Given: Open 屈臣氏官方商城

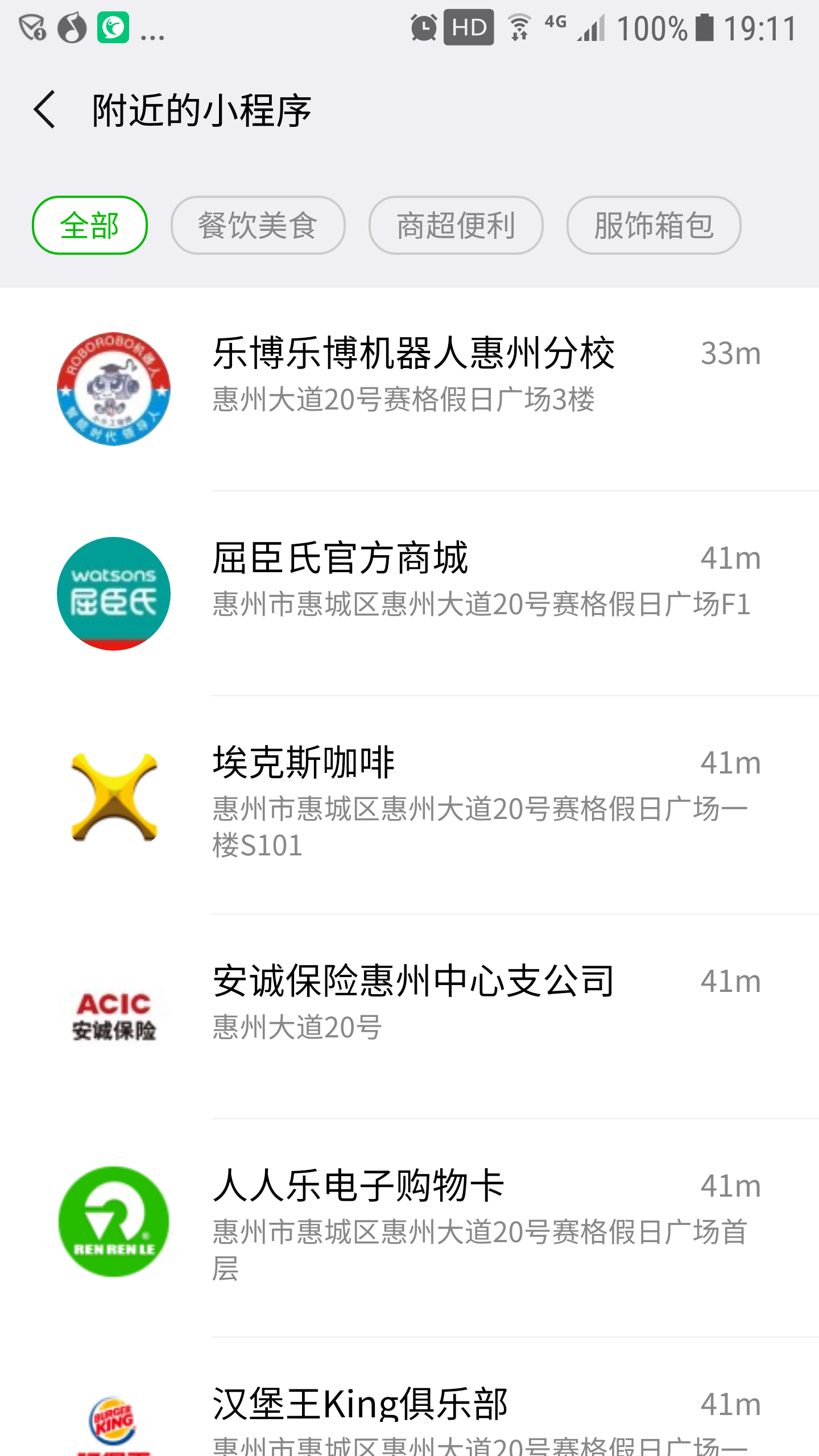Looking at the screenshot, I should click(409, 594).
